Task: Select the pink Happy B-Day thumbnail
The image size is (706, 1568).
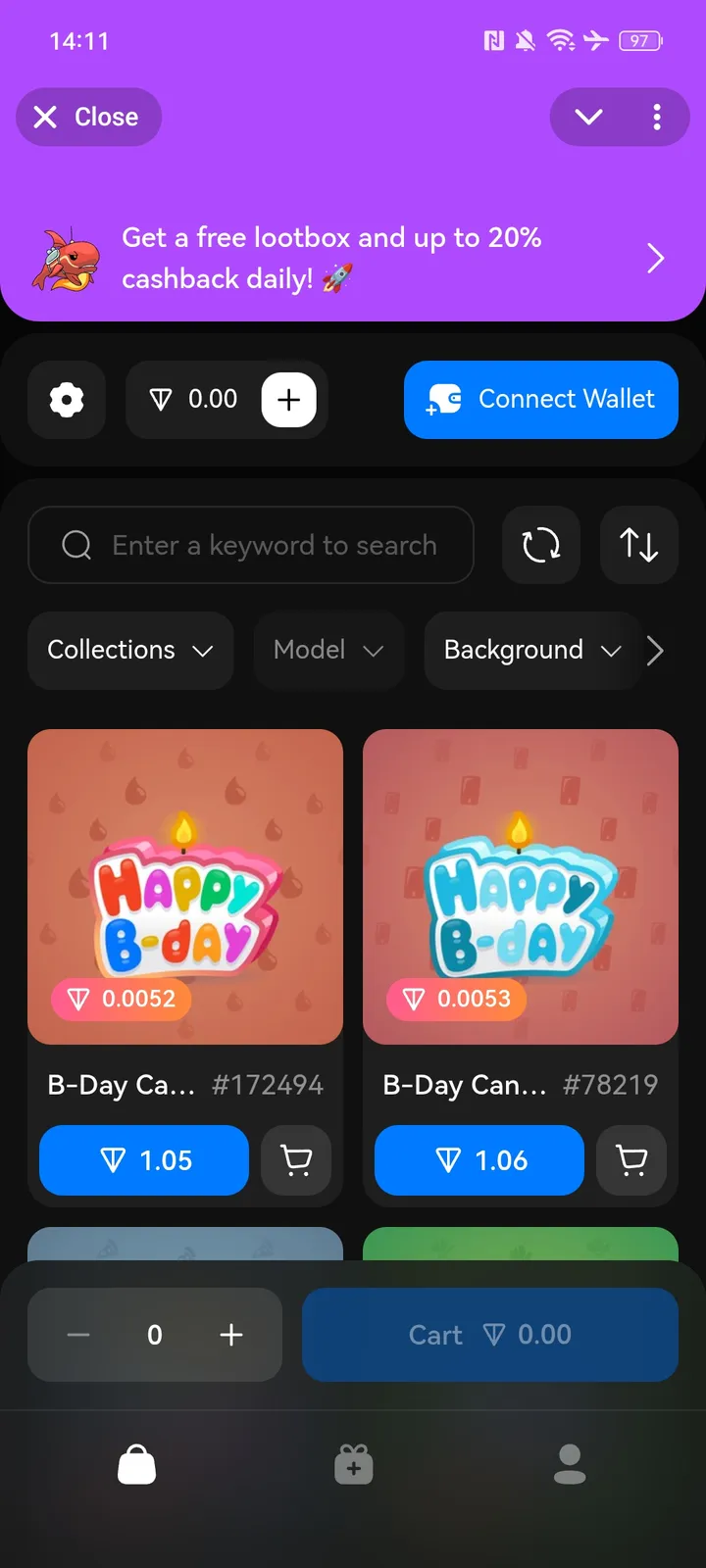Action: pos(185,885)
